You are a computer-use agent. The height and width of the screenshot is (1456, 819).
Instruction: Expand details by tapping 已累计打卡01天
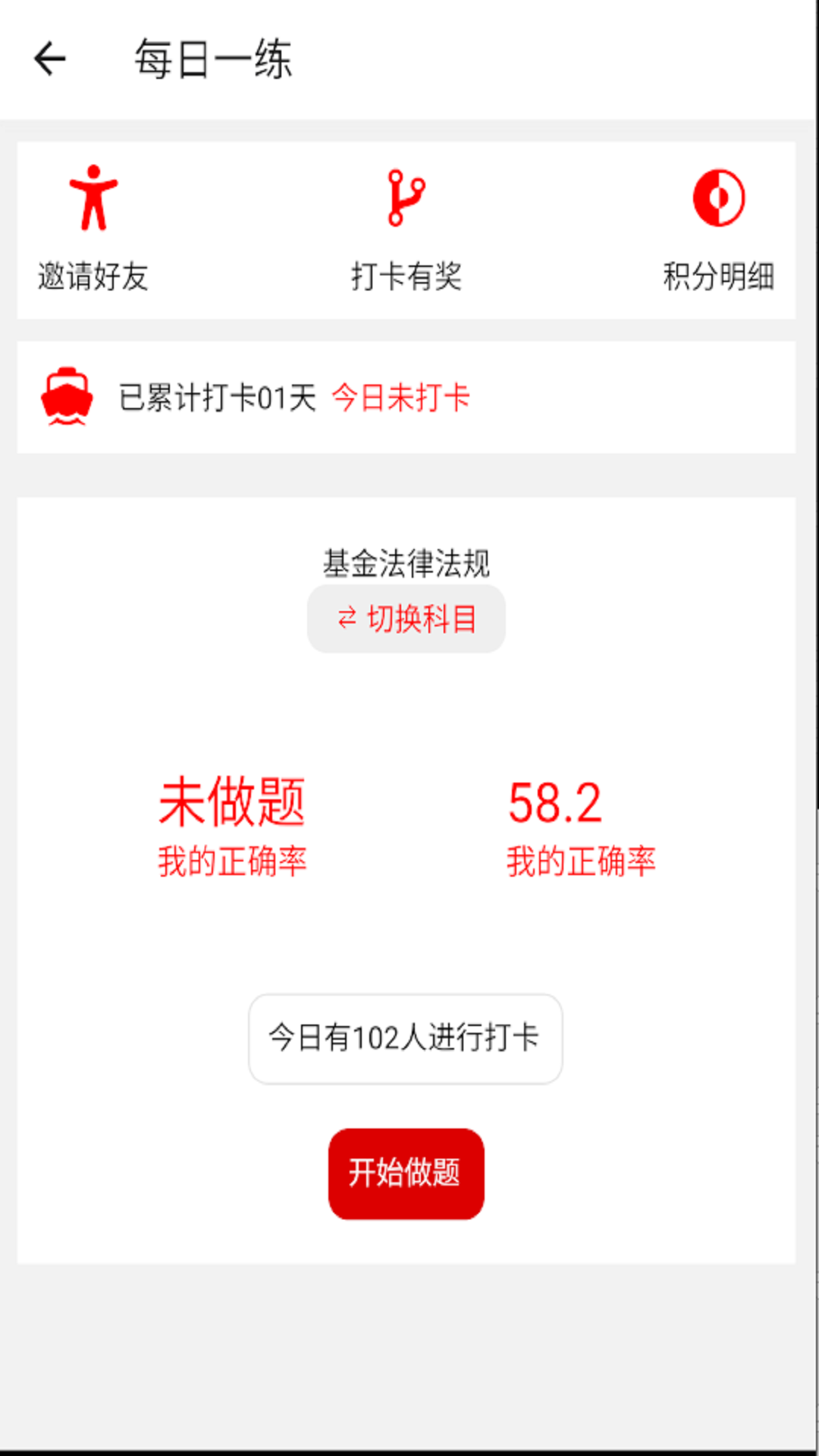[x=218, y=395]
